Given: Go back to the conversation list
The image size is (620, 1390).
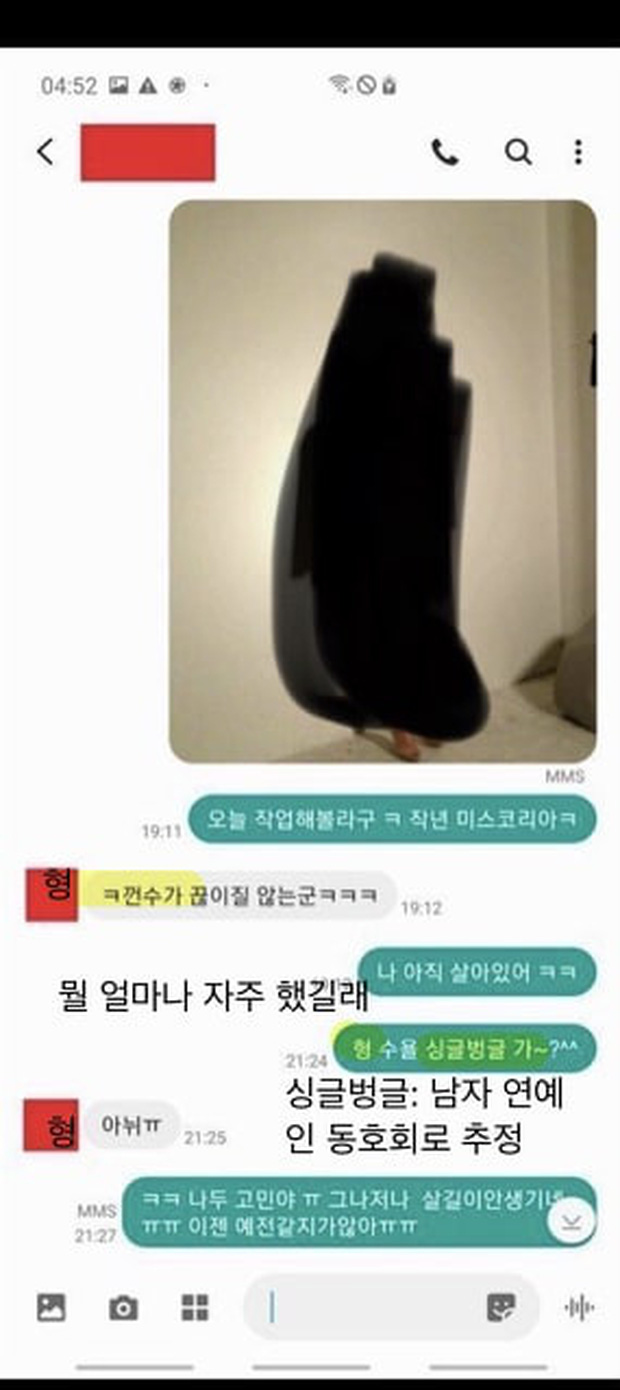Looking at the screenshot, I should pyautogui.click(x=45, y=152).
